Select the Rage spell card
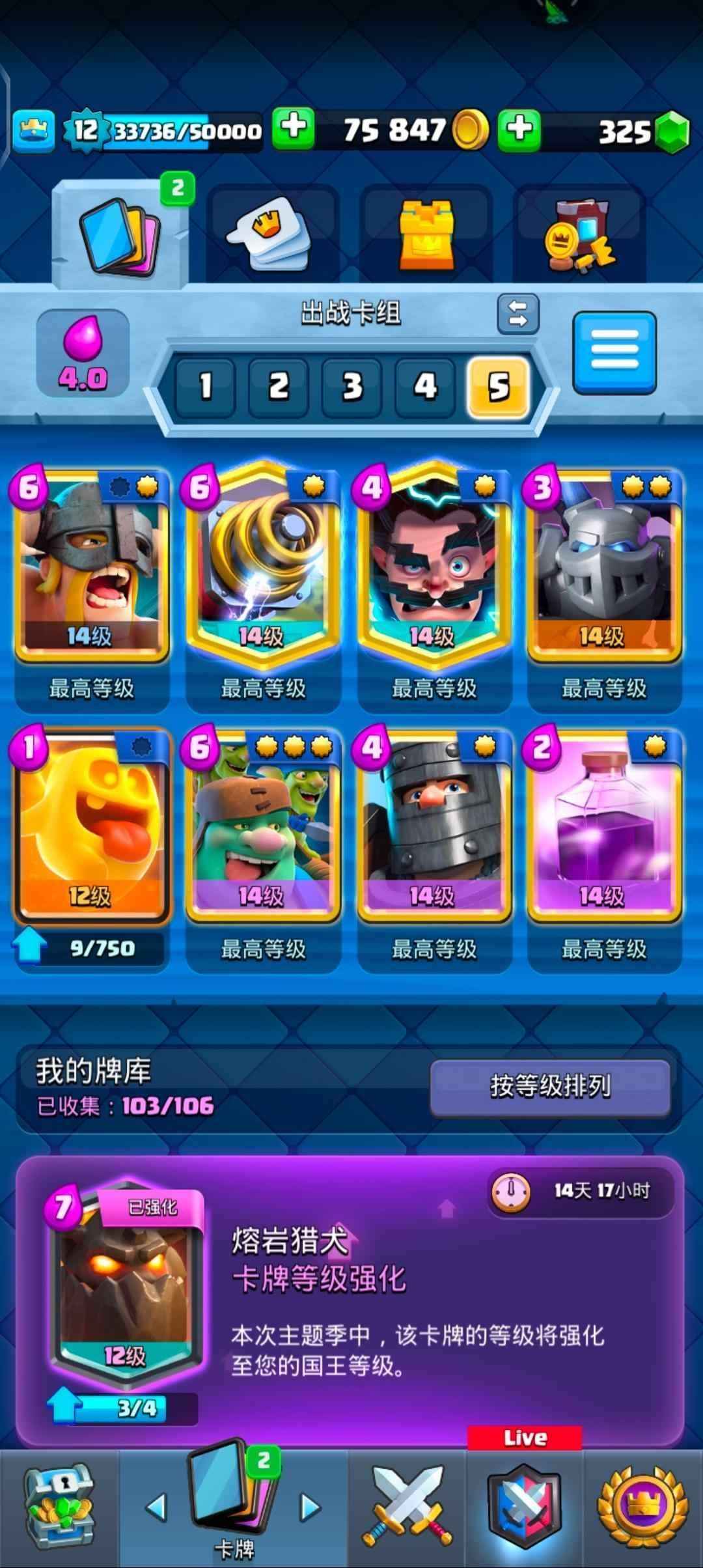The width and height of the screenshot is (703, 1568). [x=605, y=824]
